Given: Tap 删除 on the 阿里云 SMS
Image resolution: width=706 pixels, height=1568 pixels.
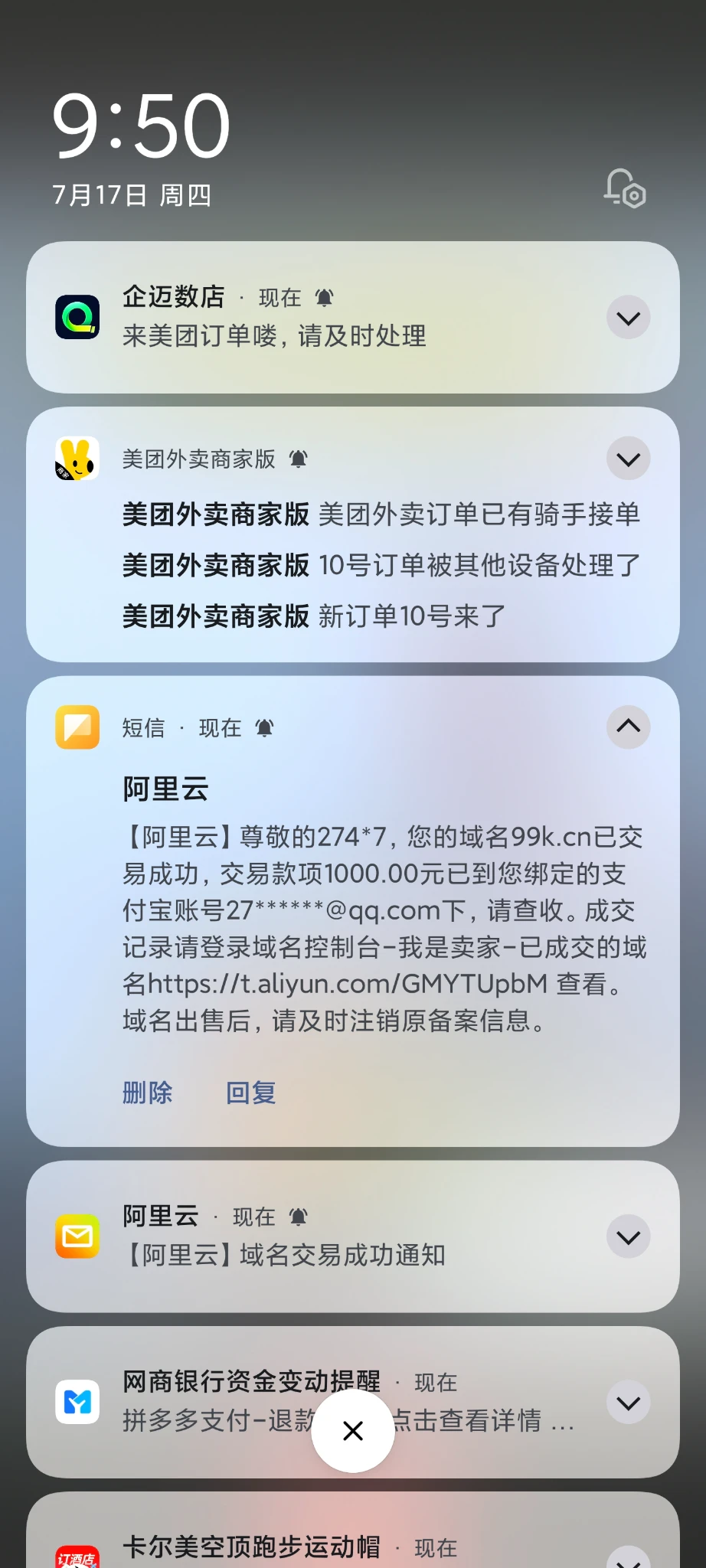Looking at the screenshot, I should pyautogui.click(x=148, y=1093).
